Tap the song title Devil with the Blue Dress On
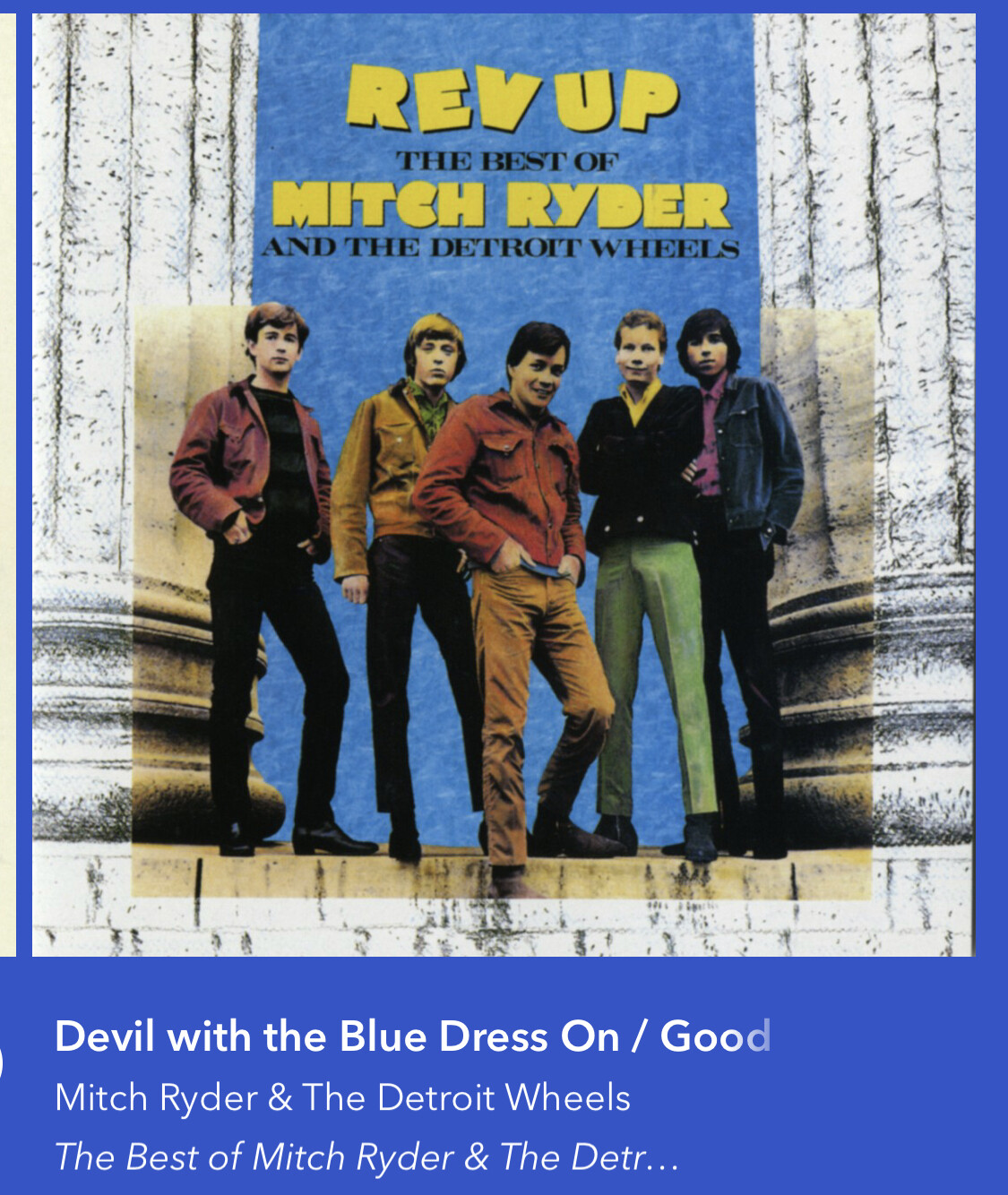1008x1195 pixels. 412,1036
